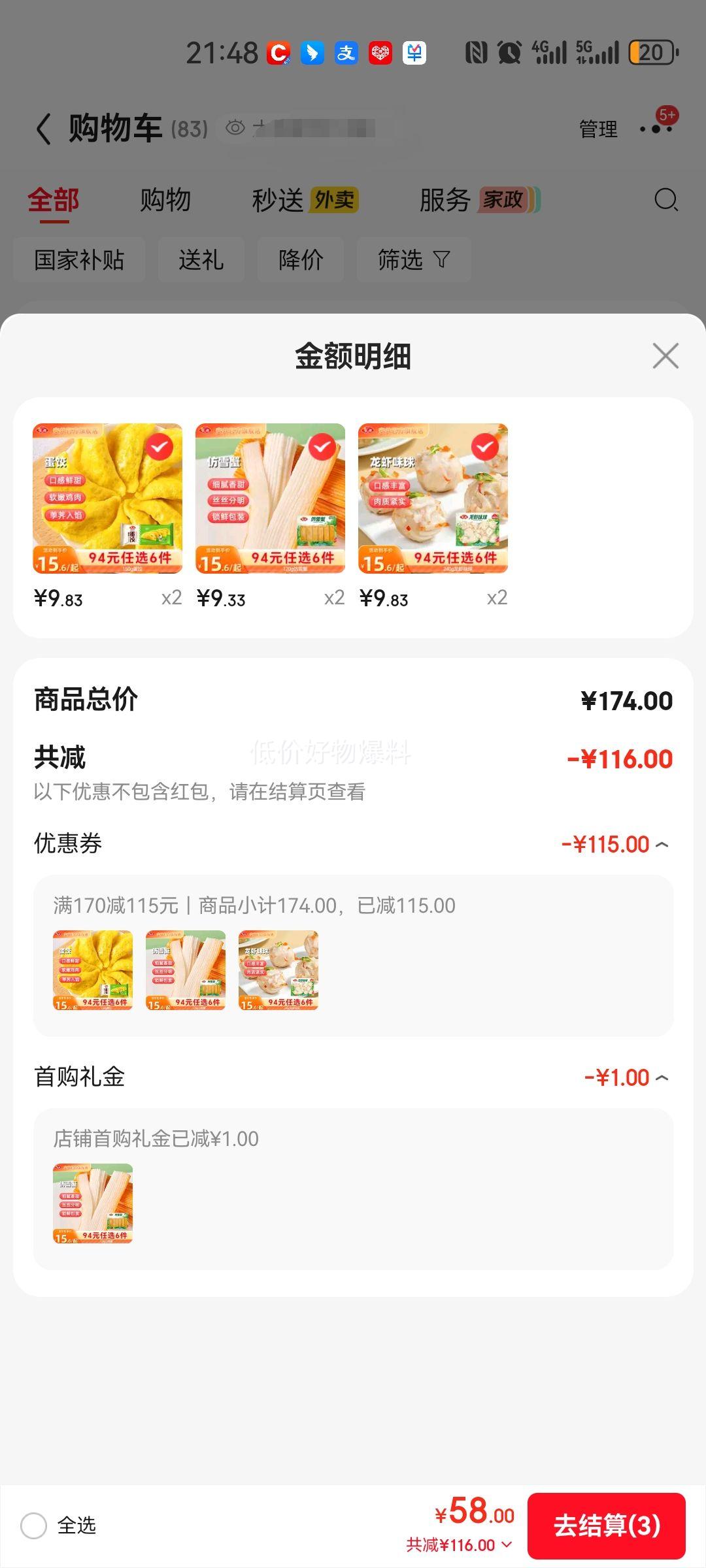Close the 金额明细 popup
The height and width of the screenshot is (1568, 706).
pyautogui.click(x=664, y=356)
